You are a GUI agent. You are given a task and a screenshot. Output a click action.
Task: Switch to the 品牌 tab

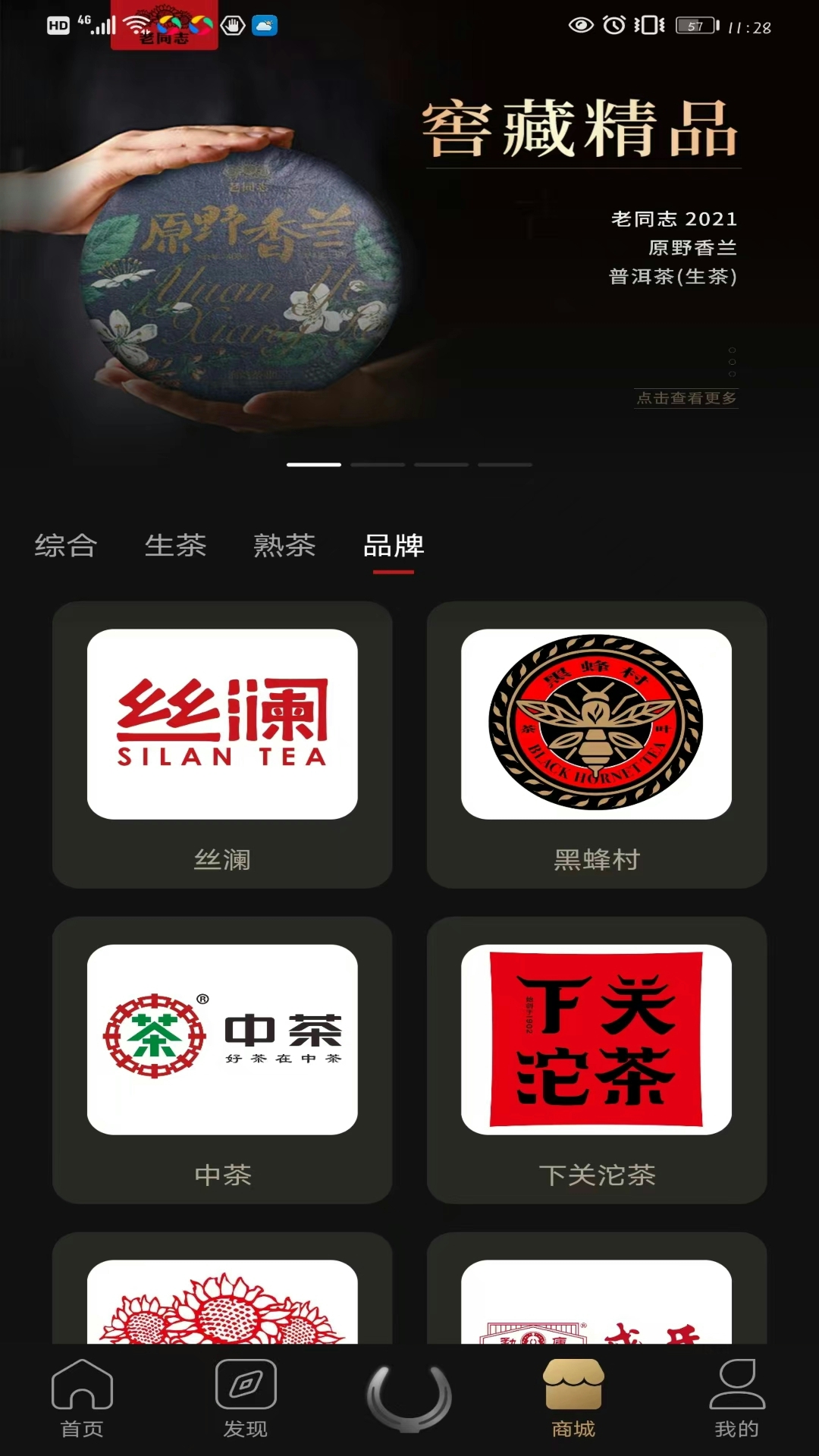click(394, 546)
